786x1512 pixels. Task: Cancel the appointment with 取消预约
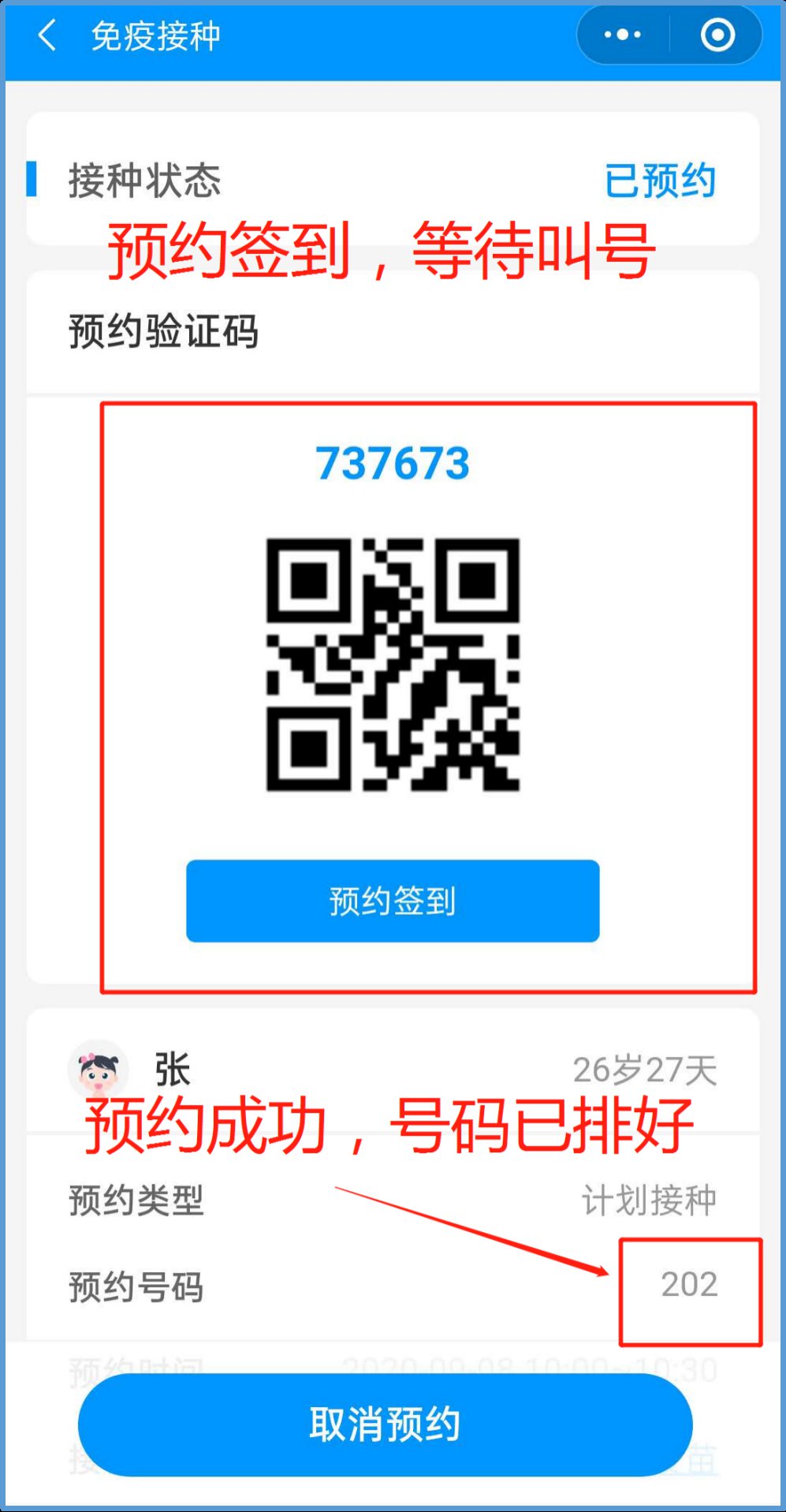pyautogui.click(x=385, y=1424)
